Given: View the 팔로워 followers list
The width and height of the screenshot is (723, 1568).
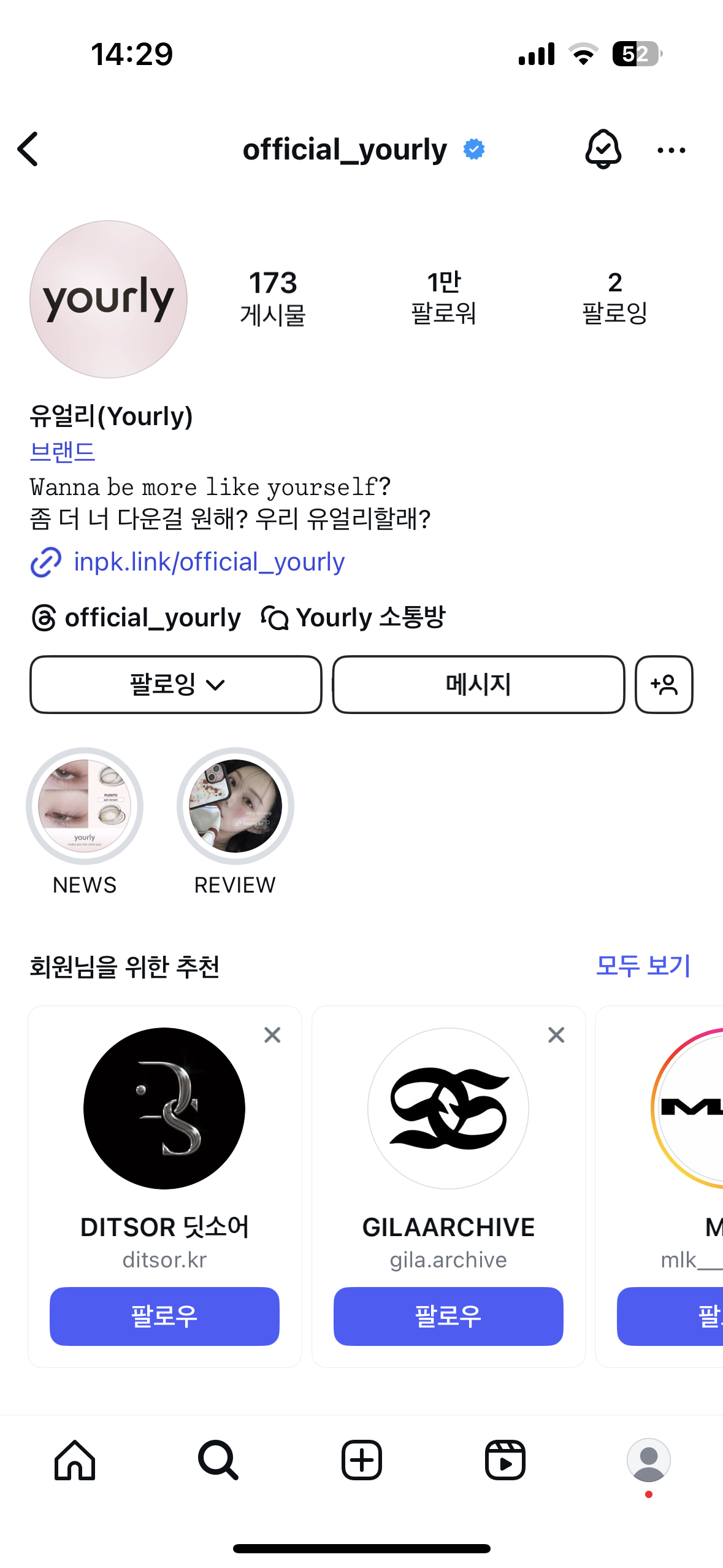Looking at the screenshot, I should [x=443, y=298].
